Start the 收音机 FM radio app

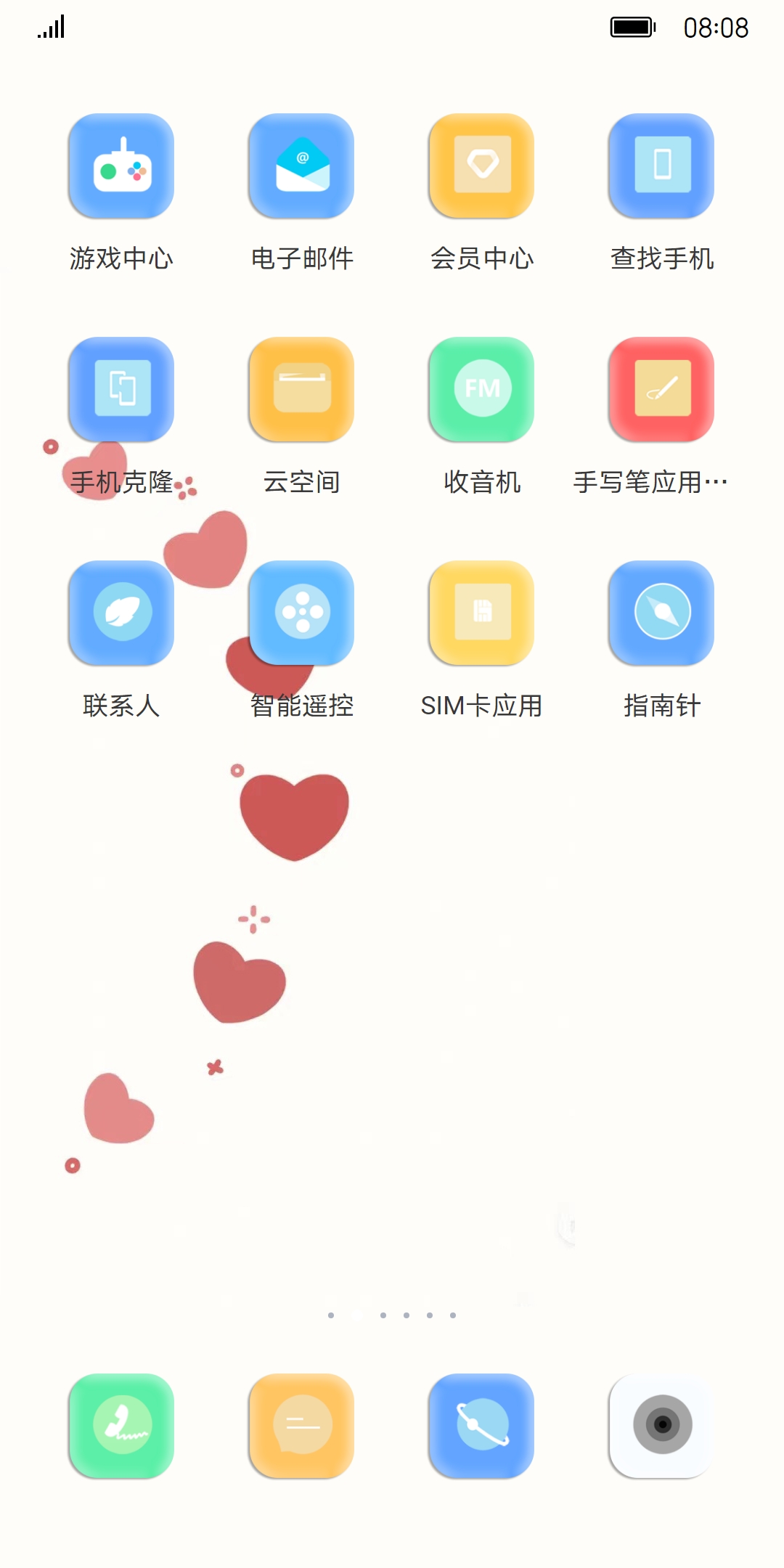481,390
